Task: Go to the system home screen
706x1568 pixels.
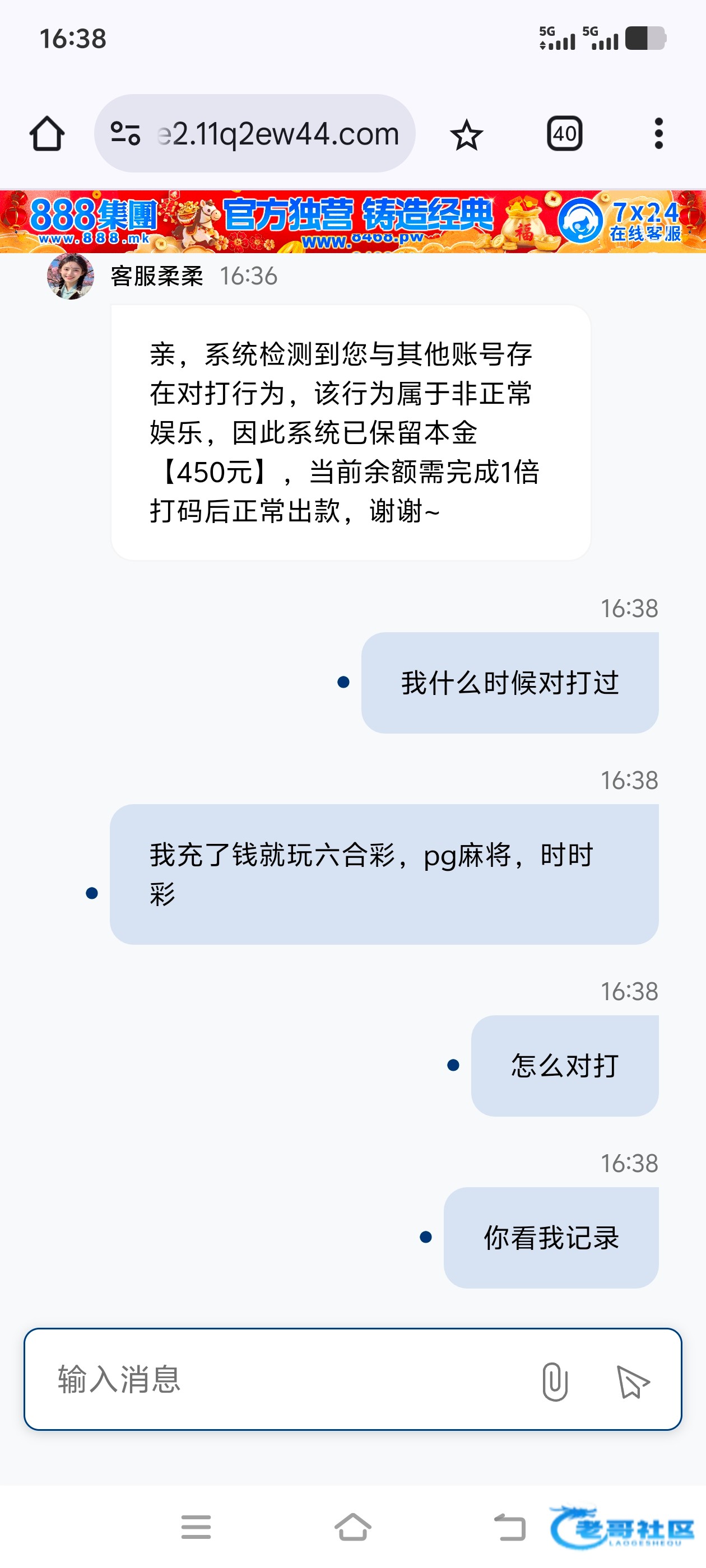Action: (352, 1527)
